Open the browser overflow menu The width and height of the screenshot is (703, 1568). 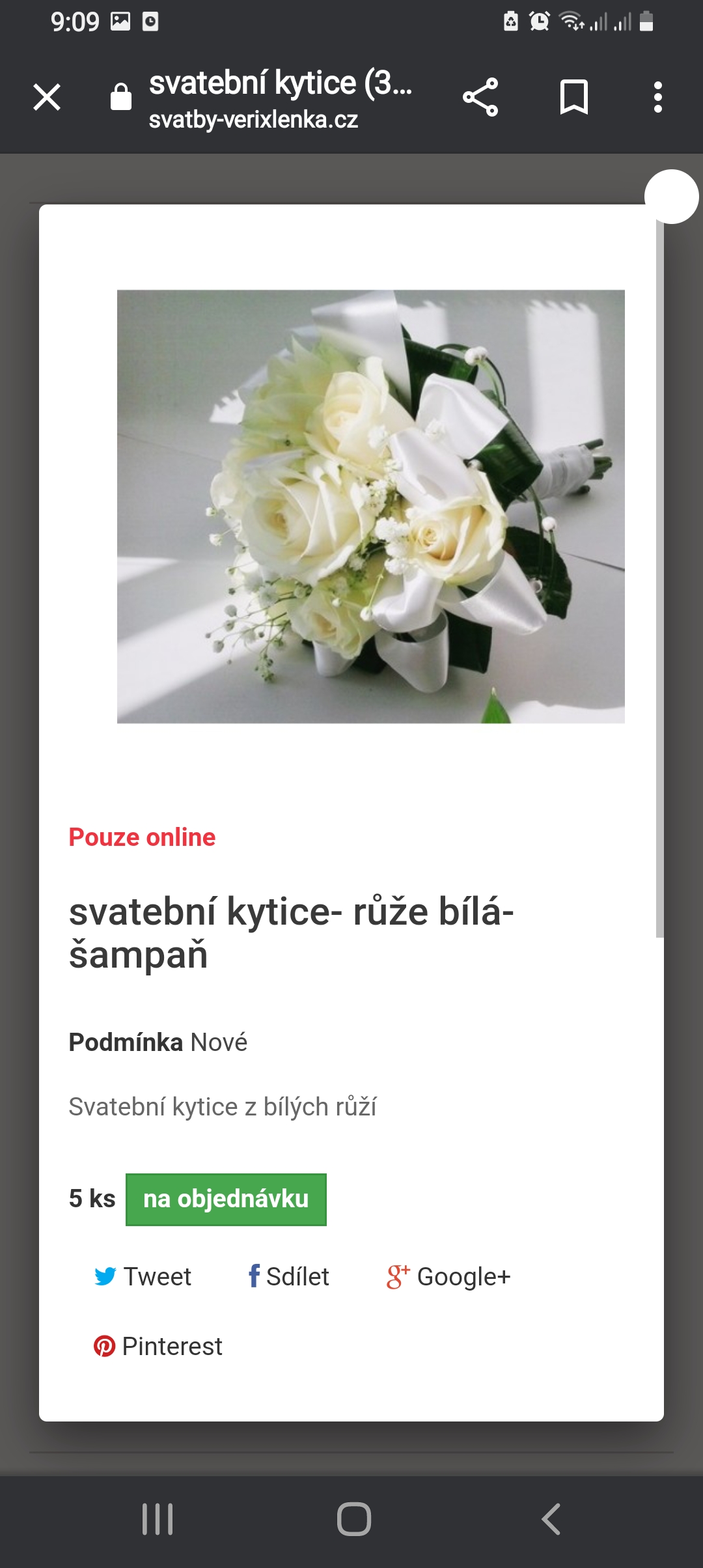(x=658, y=98)
